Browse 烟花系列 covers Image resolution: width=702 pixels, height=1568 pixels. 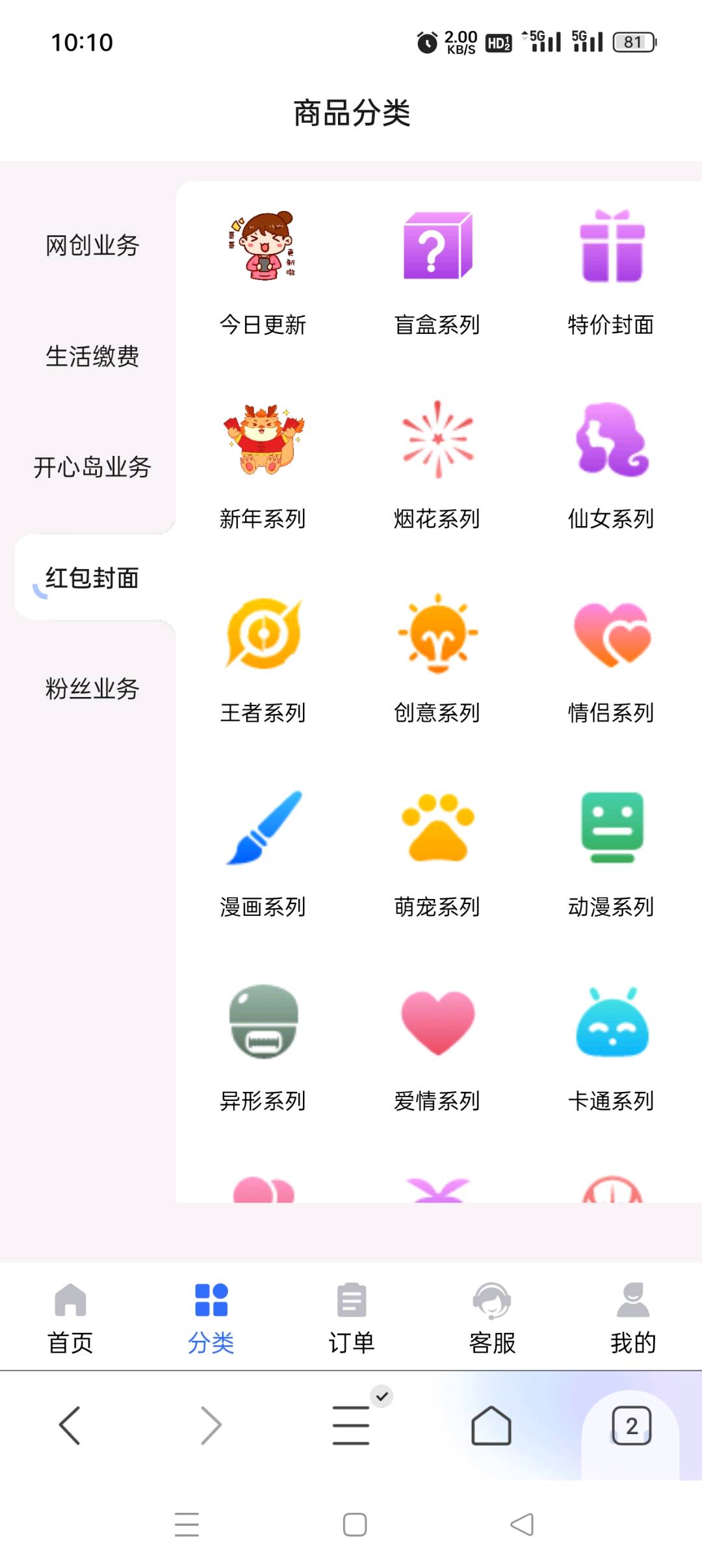point(437,466)
